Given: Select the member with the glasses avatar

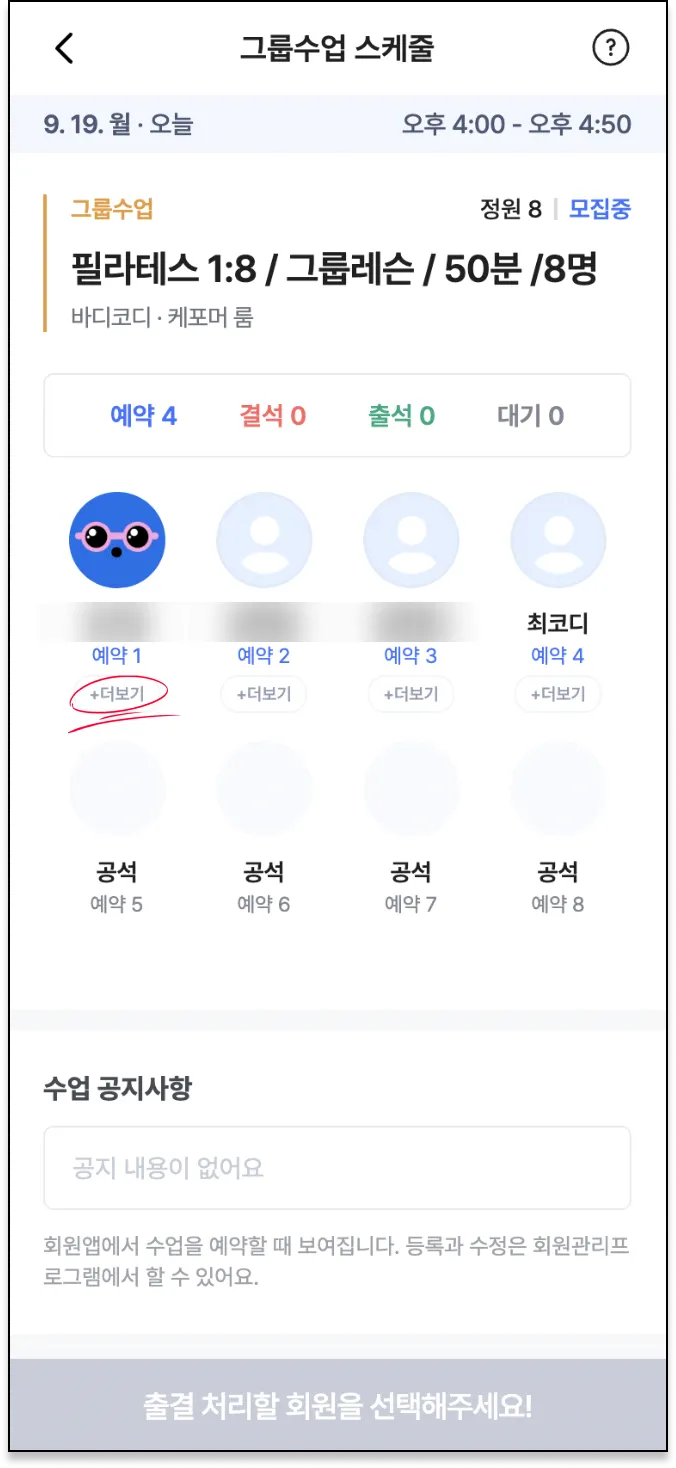Looking at the screenshot, I should [x=117, y=540].
